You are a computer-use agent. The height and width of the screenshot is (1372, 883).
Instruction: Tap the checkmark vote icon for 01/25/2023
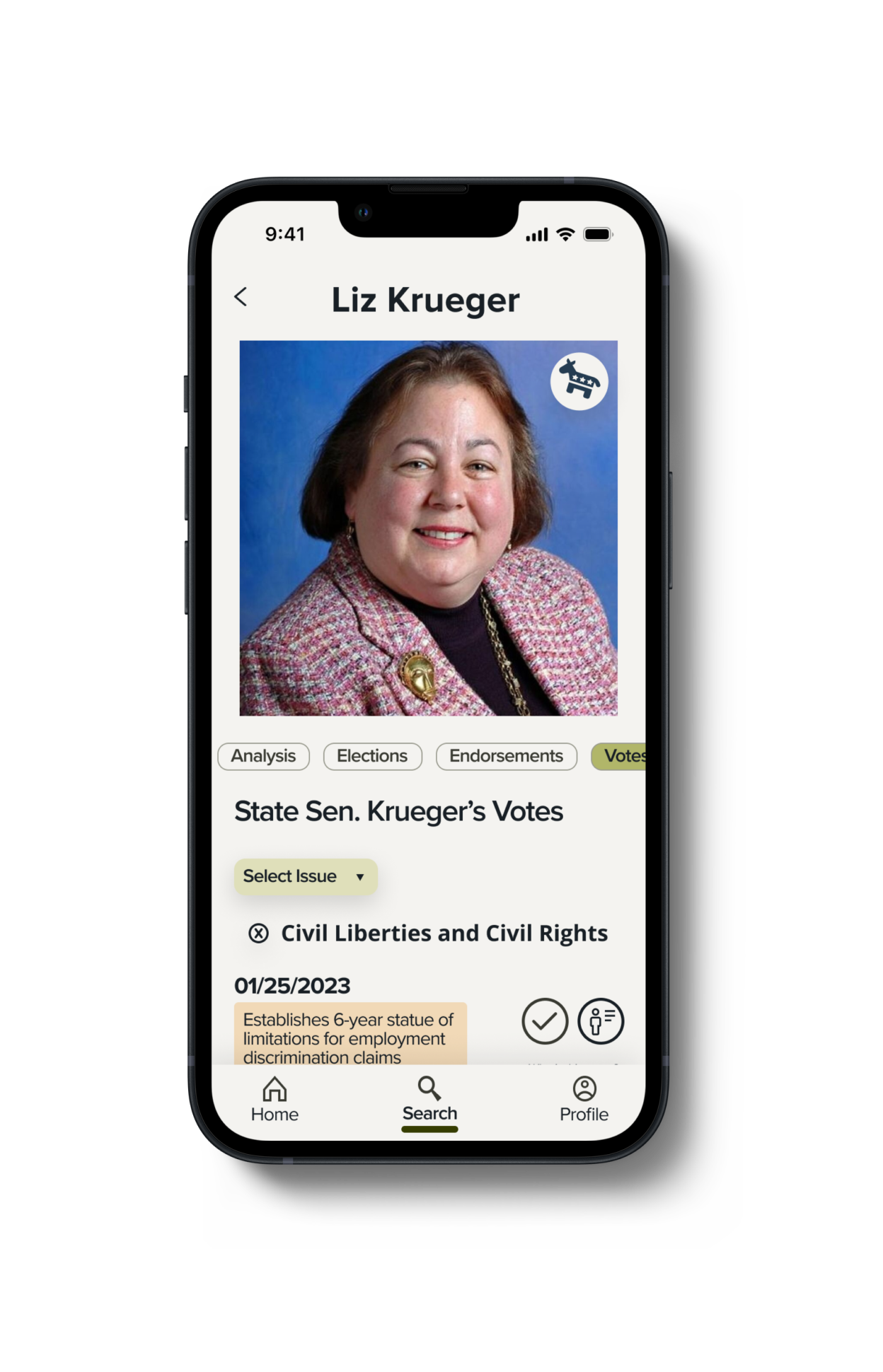pyautogui.click(x=544, y=1021)
